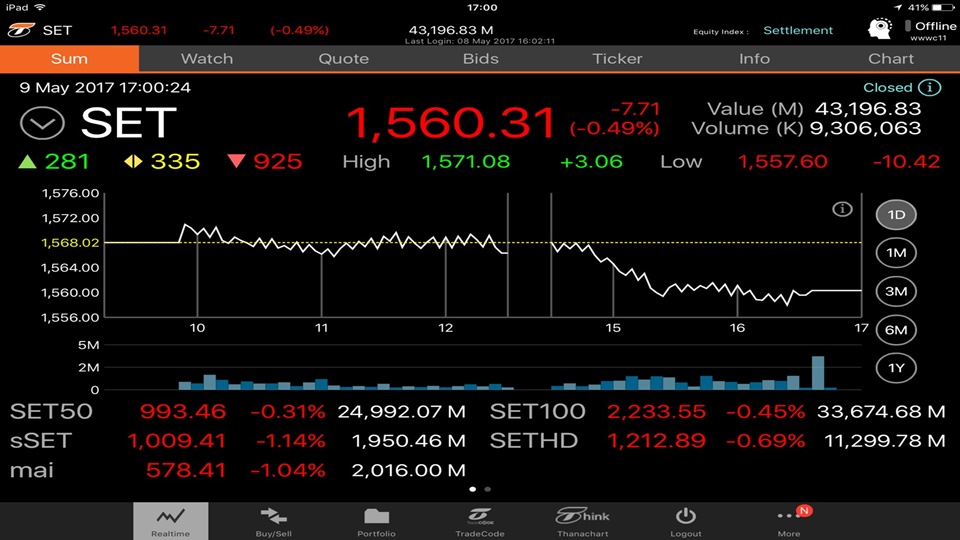Screen dimensions: 960x540
Task: Select the 3M chart range
Action: point(896,291)
